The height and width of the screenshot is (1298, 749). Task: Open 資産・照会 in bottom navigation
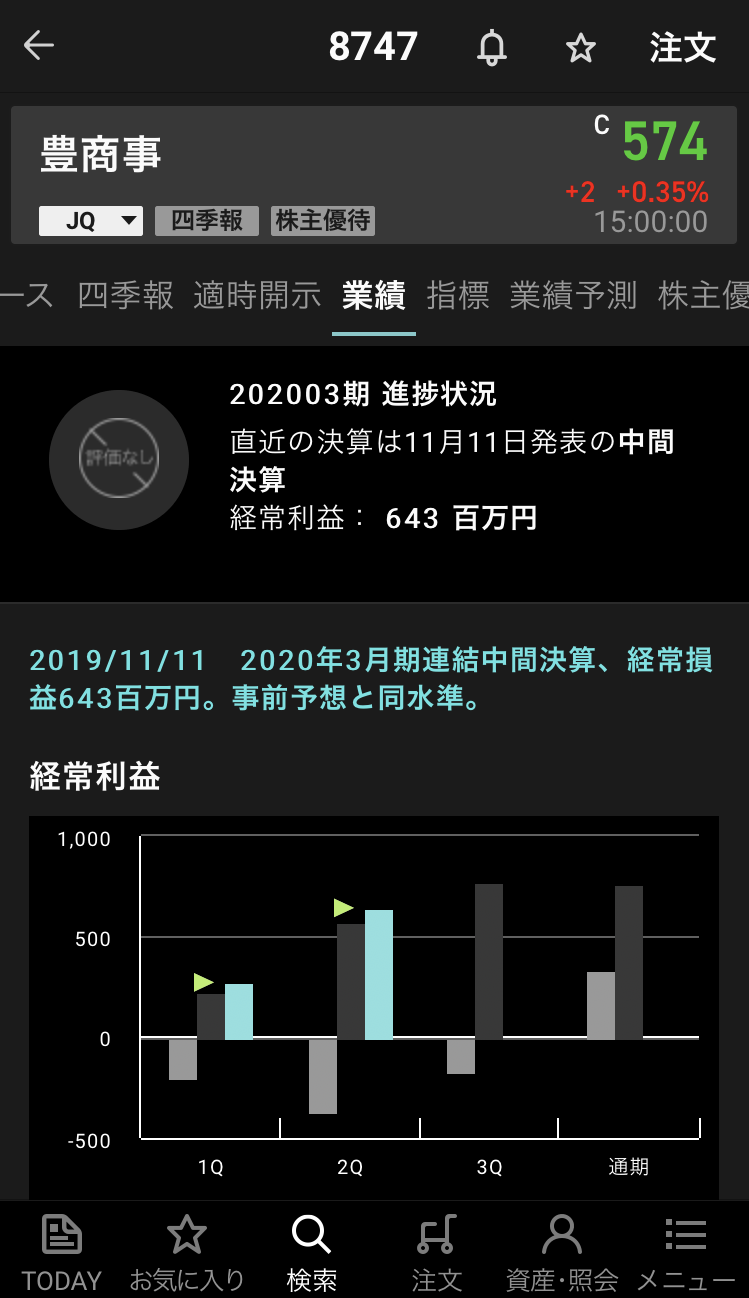point(562,1250)
